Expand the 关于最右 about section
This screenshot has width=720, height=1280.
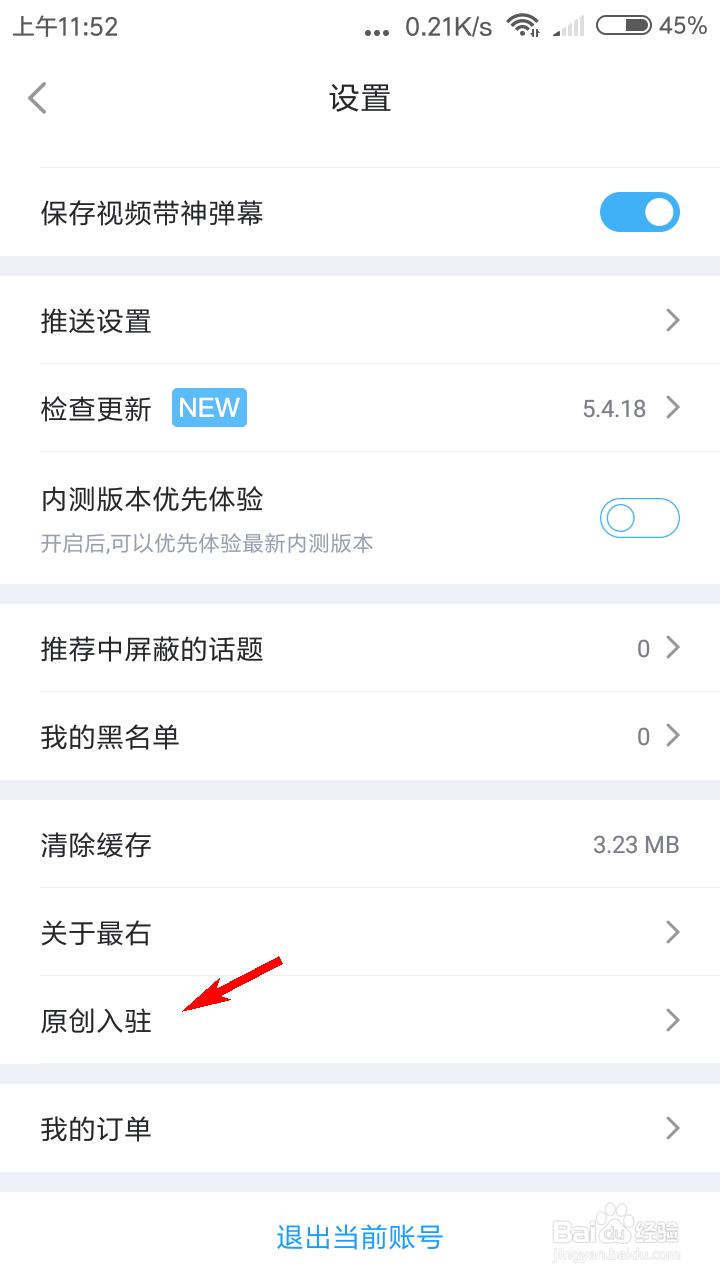[x=672, y=932]
